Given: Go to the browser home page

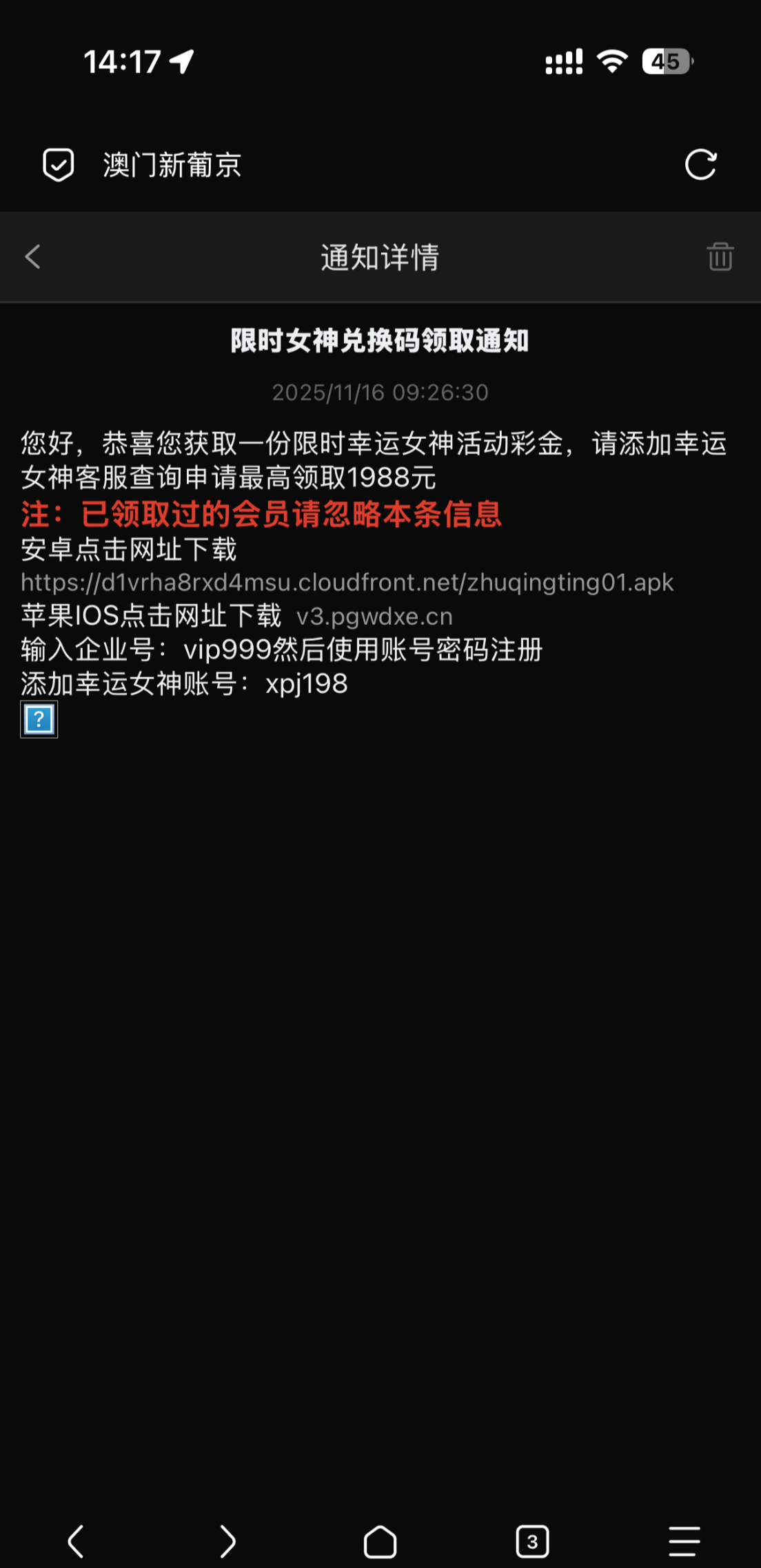Looking at the screenshot, I should (x=380, y=1541).
